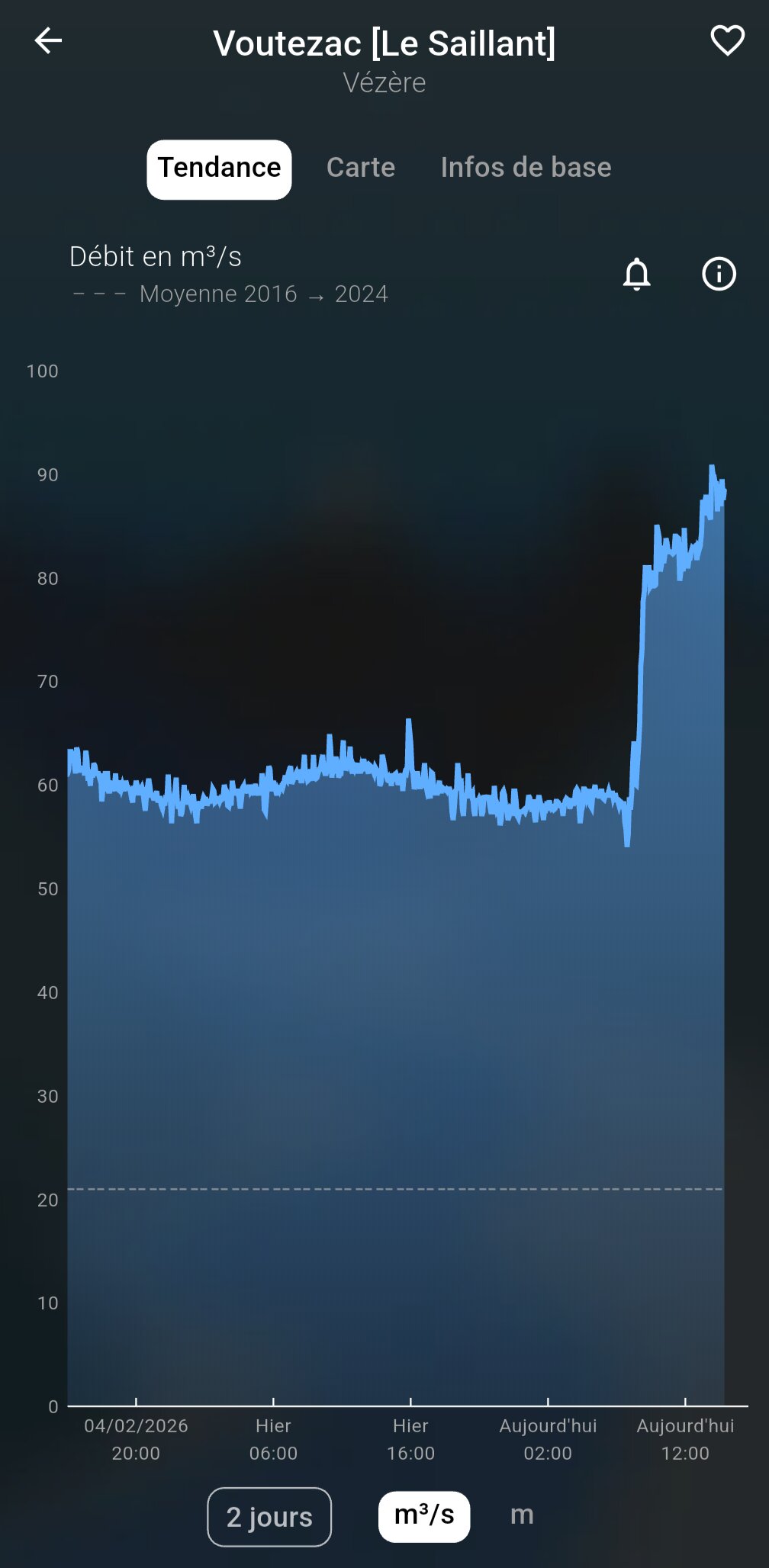Switch the chart unit to m
The height and width of the screenshot is (1568, 769).
(x=522, y=1515)
